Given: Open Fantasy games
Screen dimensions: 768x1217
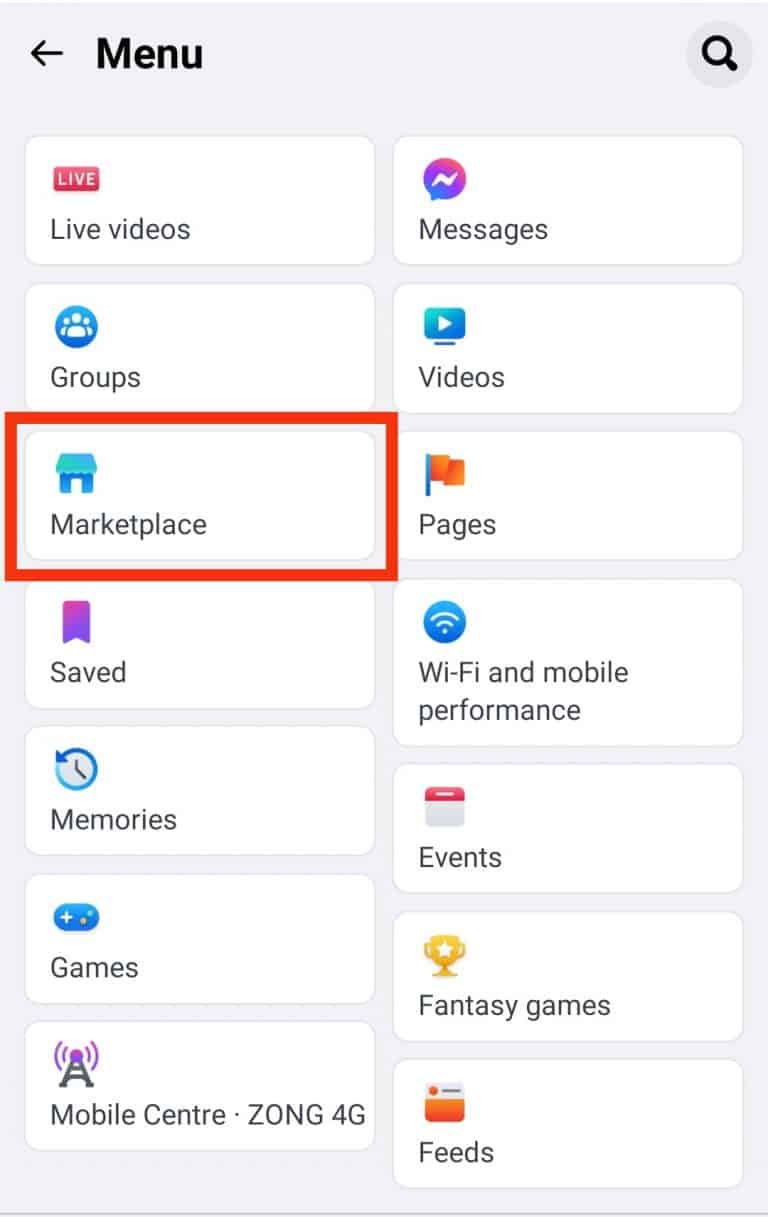Looking at the screenshot, I should pos(567,976).
